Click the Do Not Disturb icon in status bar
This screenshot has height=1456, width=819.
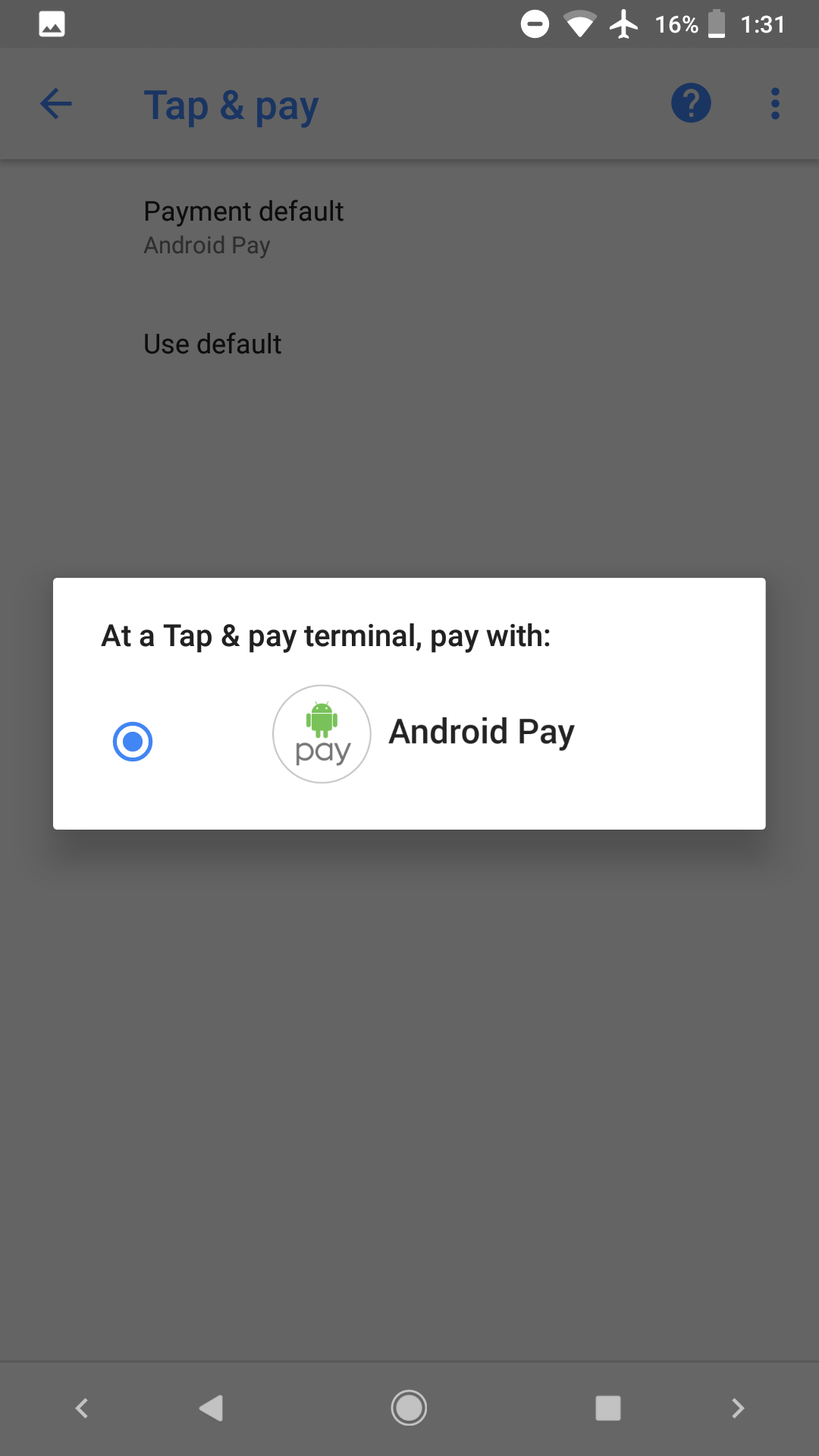click(x=535, y=24)
